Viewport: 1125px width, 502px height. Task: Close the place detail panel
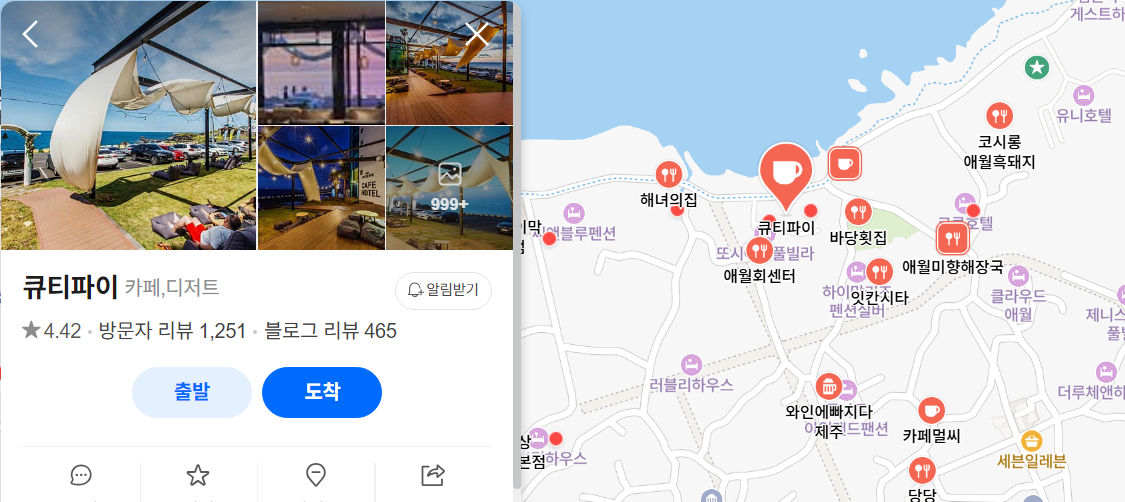(477, 34)
